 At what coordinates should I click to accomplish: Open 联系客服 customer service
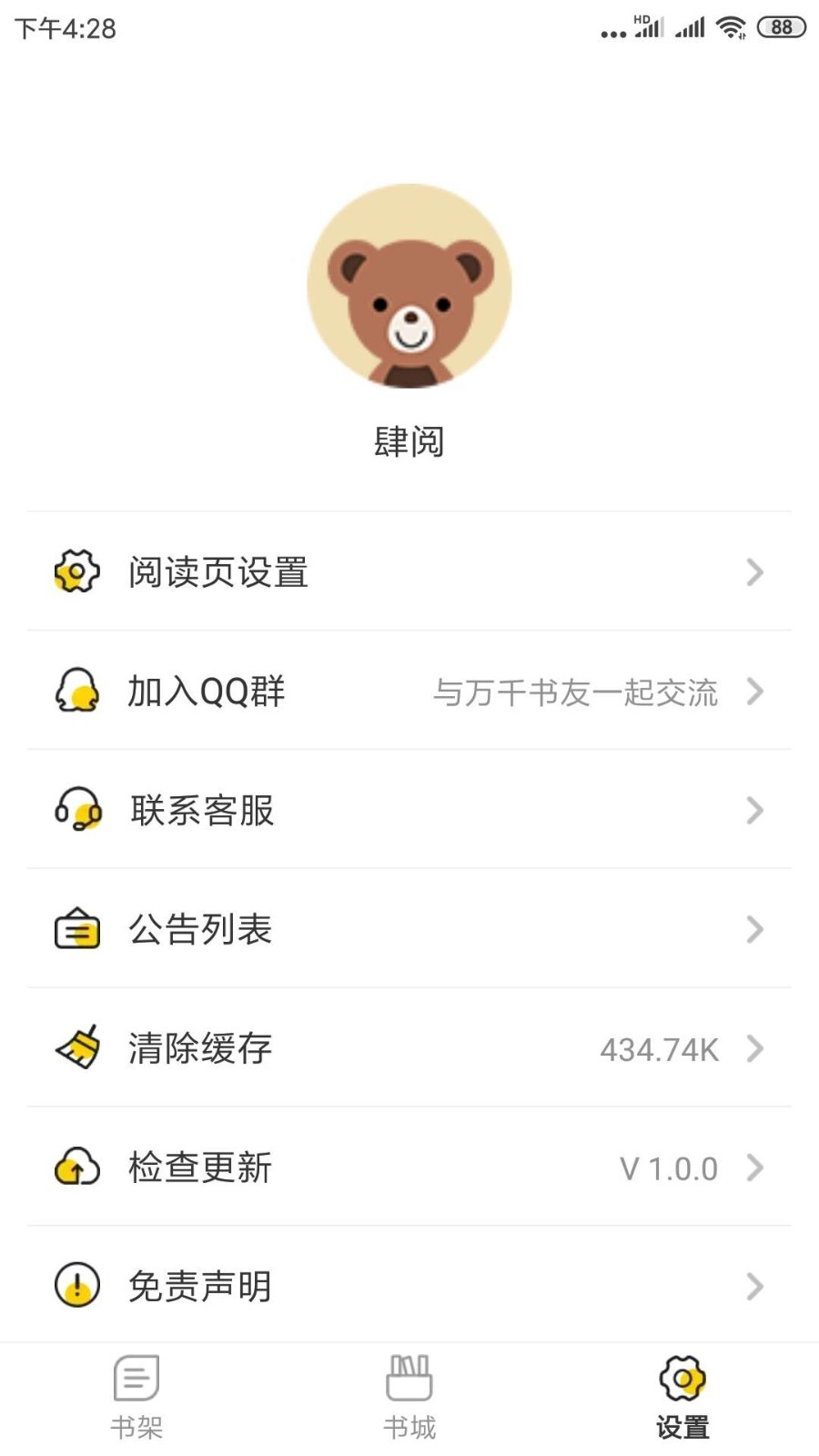[x=202, y=810]
